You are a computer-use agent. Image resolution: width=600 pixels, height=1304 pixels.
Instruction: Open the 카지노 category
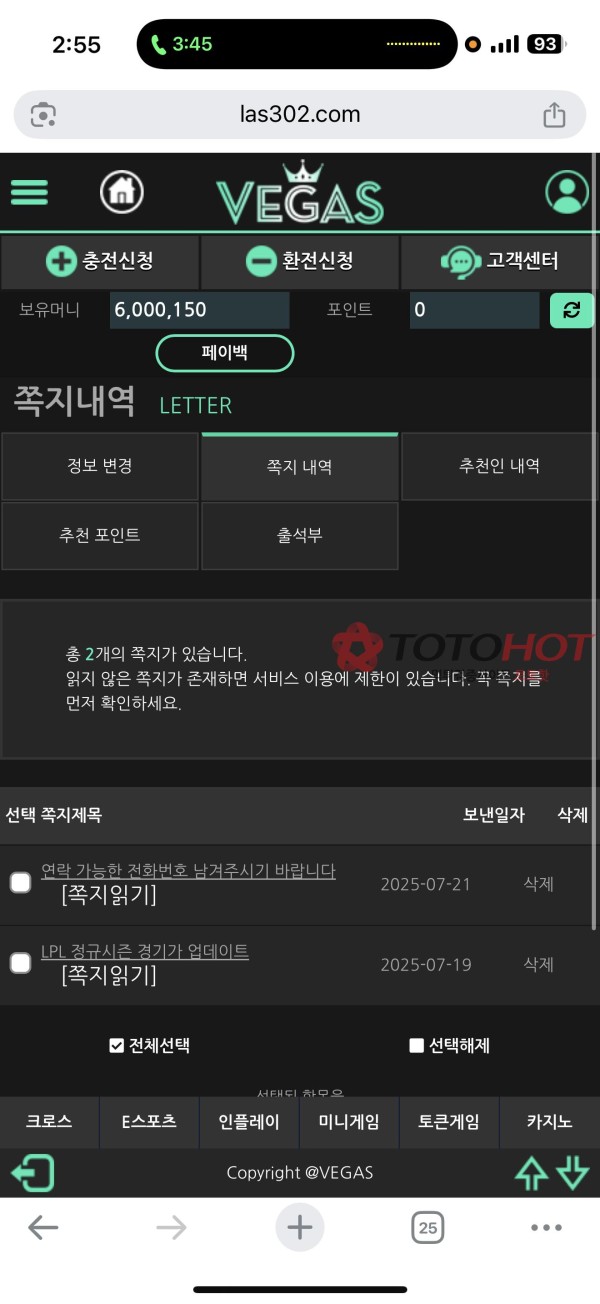(x=549, y=1122)
